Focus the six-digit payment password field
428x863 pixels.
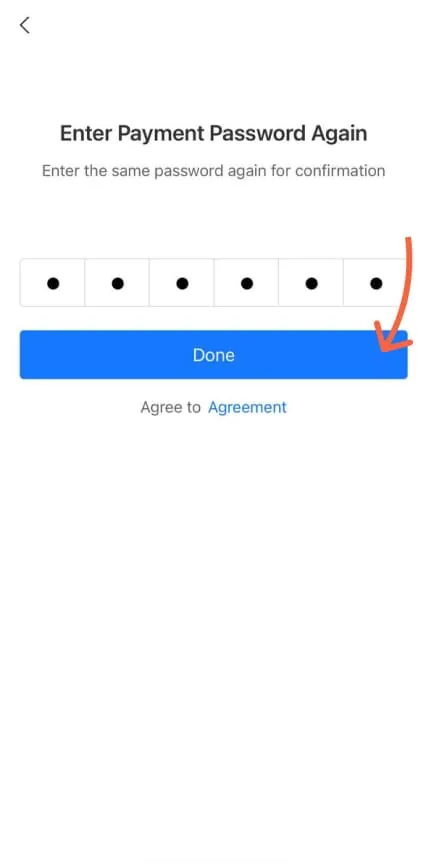pos(213,283)
